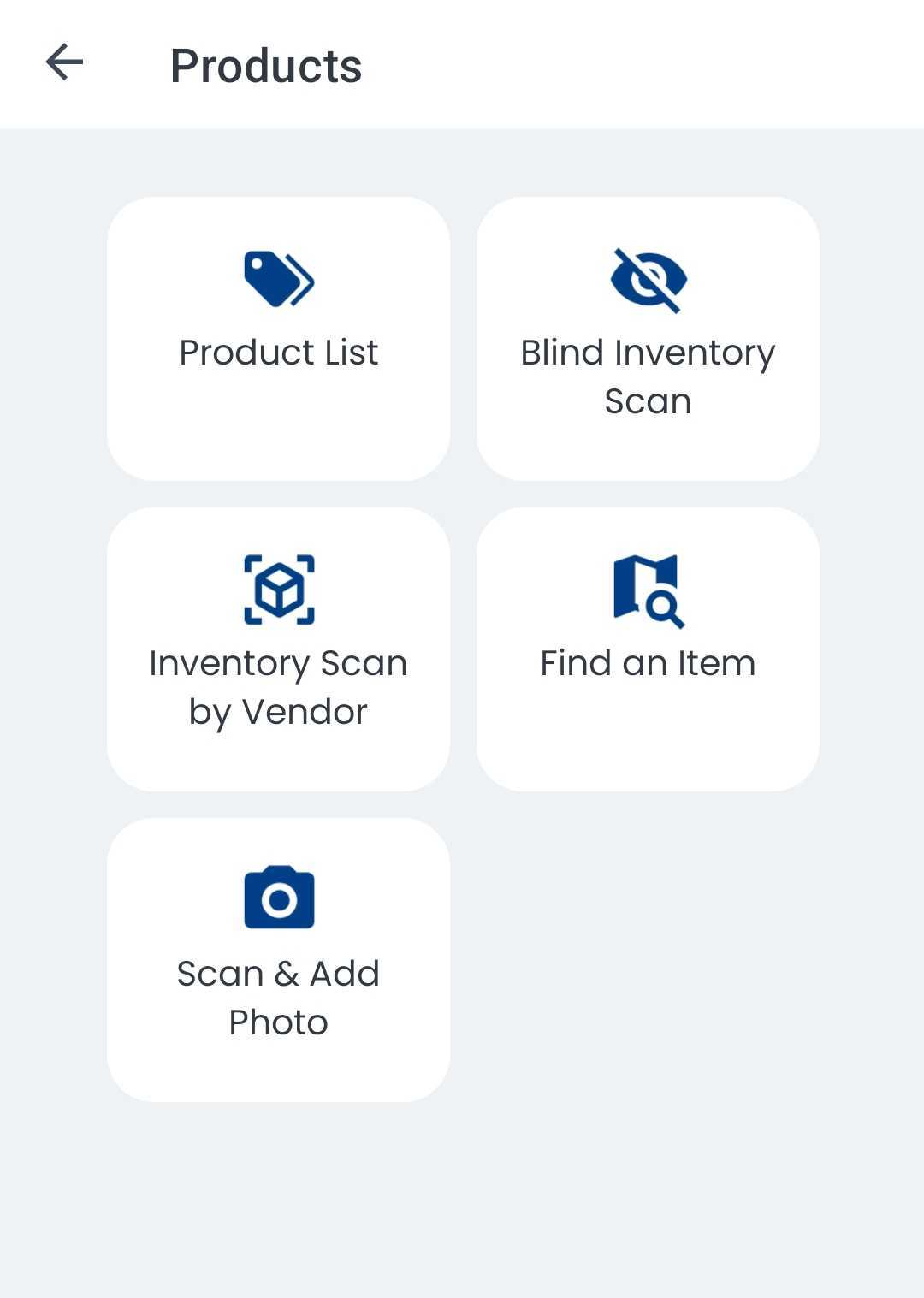The width and height of the screenshot is (924, 1298).
Task: Start a Blind Inventory Scan
Action: [x=648, y=338]
